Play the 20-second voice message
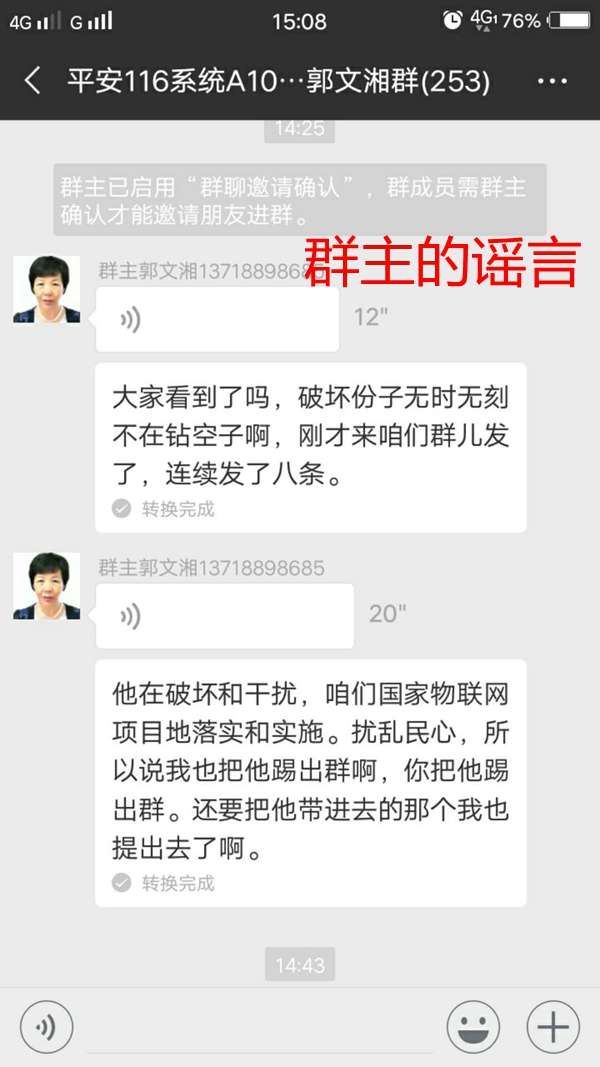The image size is (600, 1067). point(224,615)
